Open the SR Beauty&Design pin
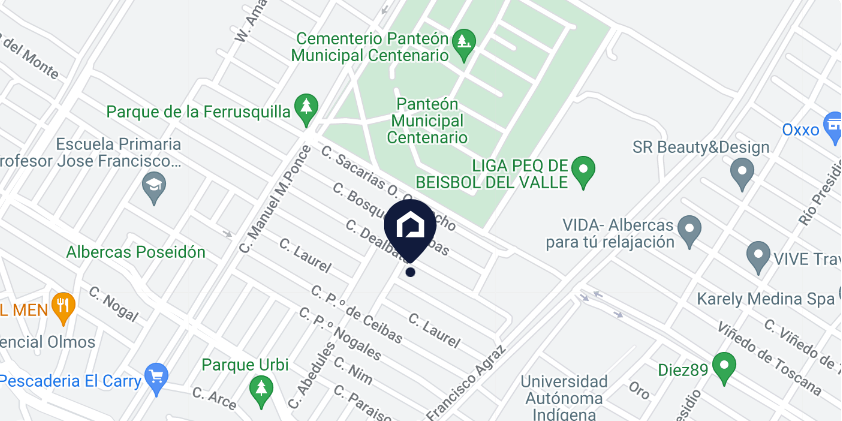 click(x=742, y=175)
